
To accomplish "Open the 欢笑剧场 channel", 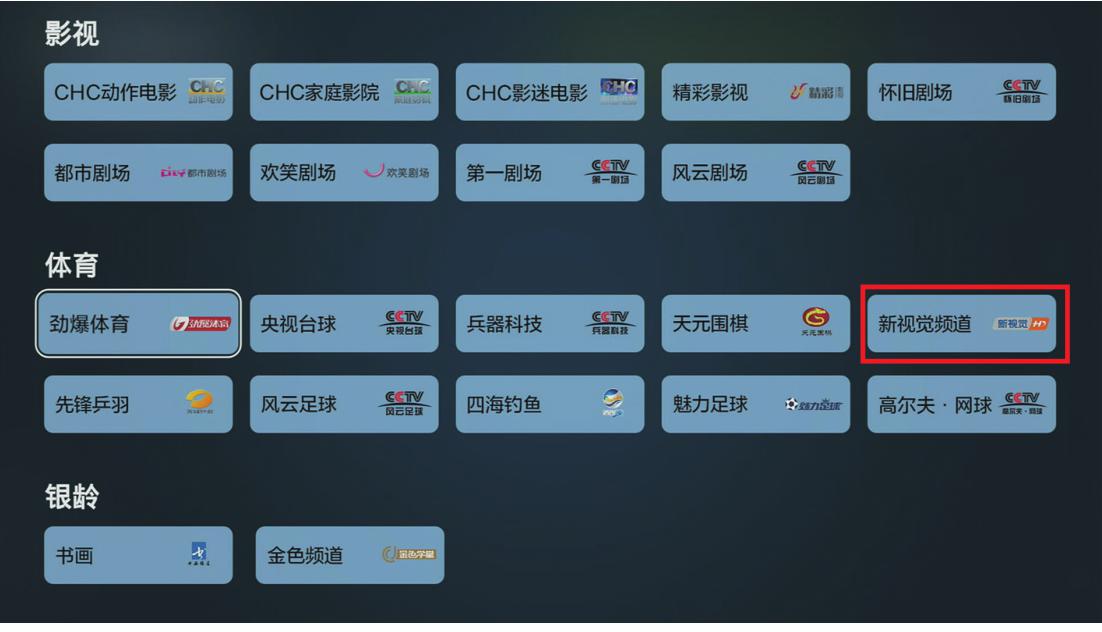I will coord(344,172).
